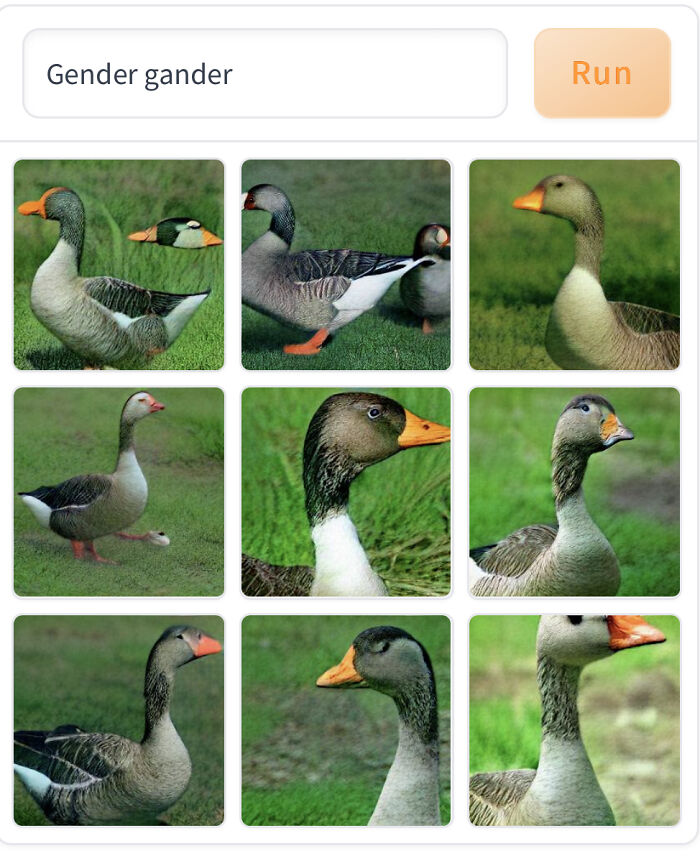700x856 pixels.
Task: Select the goose image with the gray-tipped beak
Action: click(x=574, y=492)
